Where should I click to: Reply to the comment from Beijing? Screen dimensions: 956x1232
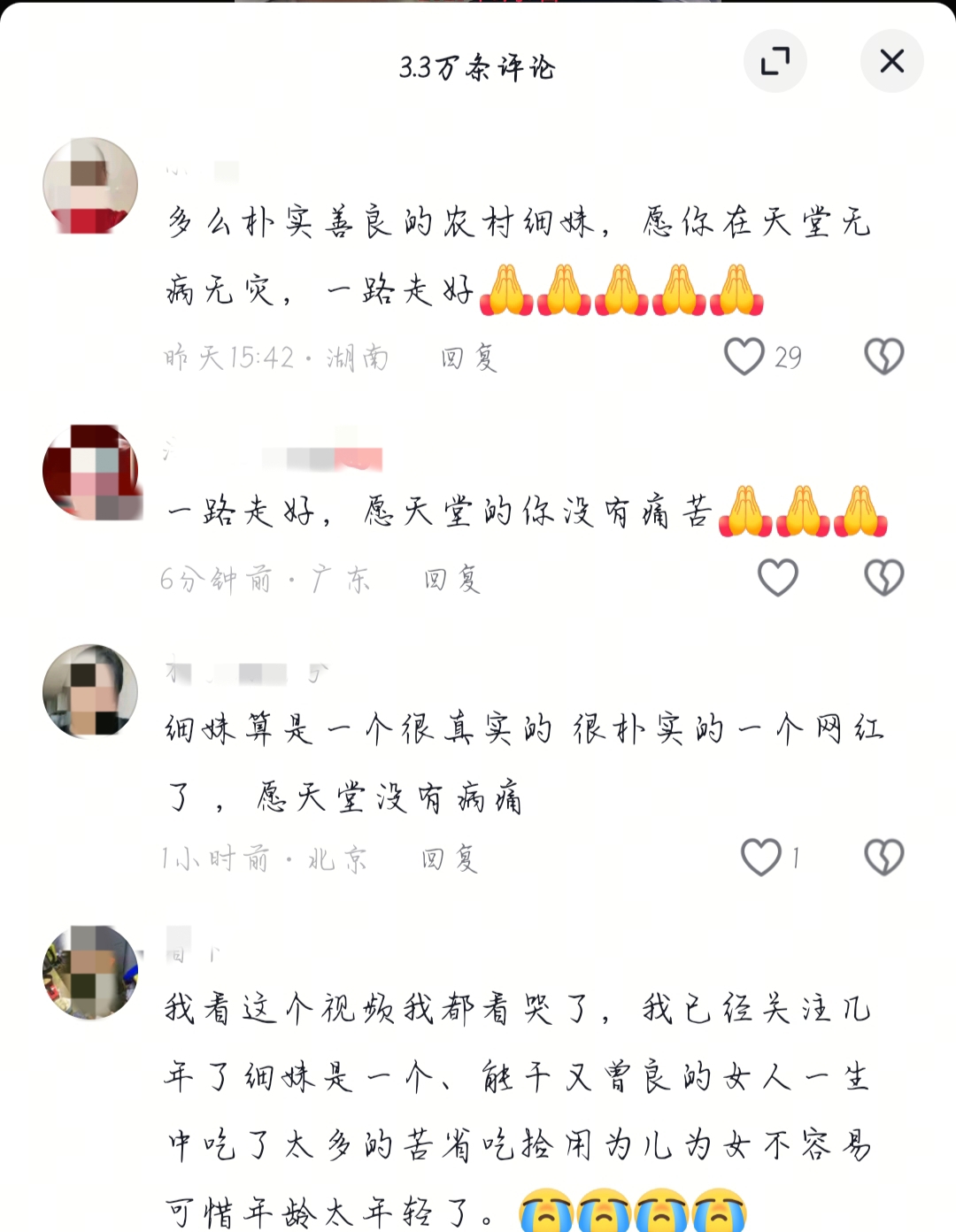pyautogui.click(x=450, y=859)
